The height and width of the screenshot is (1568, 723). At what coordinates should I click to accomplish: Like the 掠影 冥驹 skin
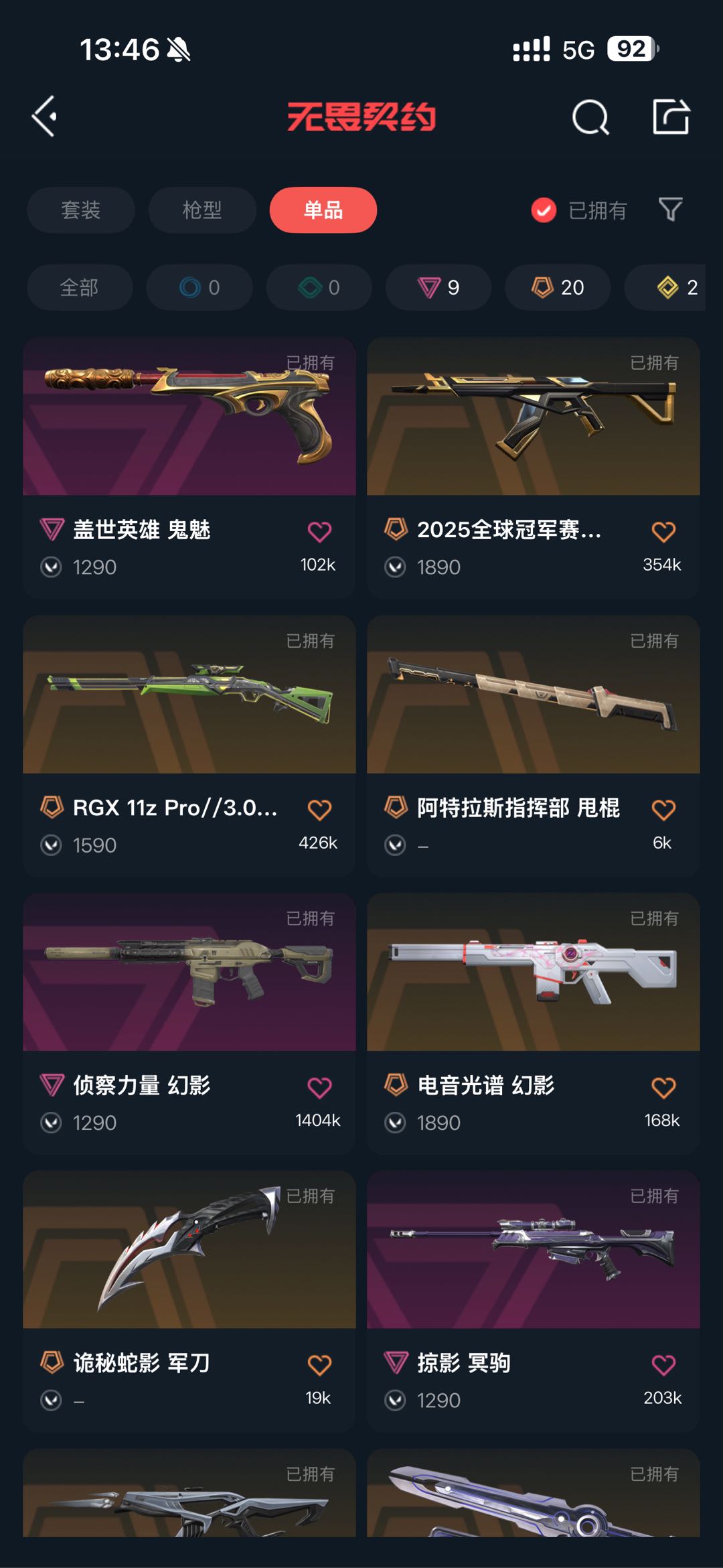click(x=663, y=1364)
